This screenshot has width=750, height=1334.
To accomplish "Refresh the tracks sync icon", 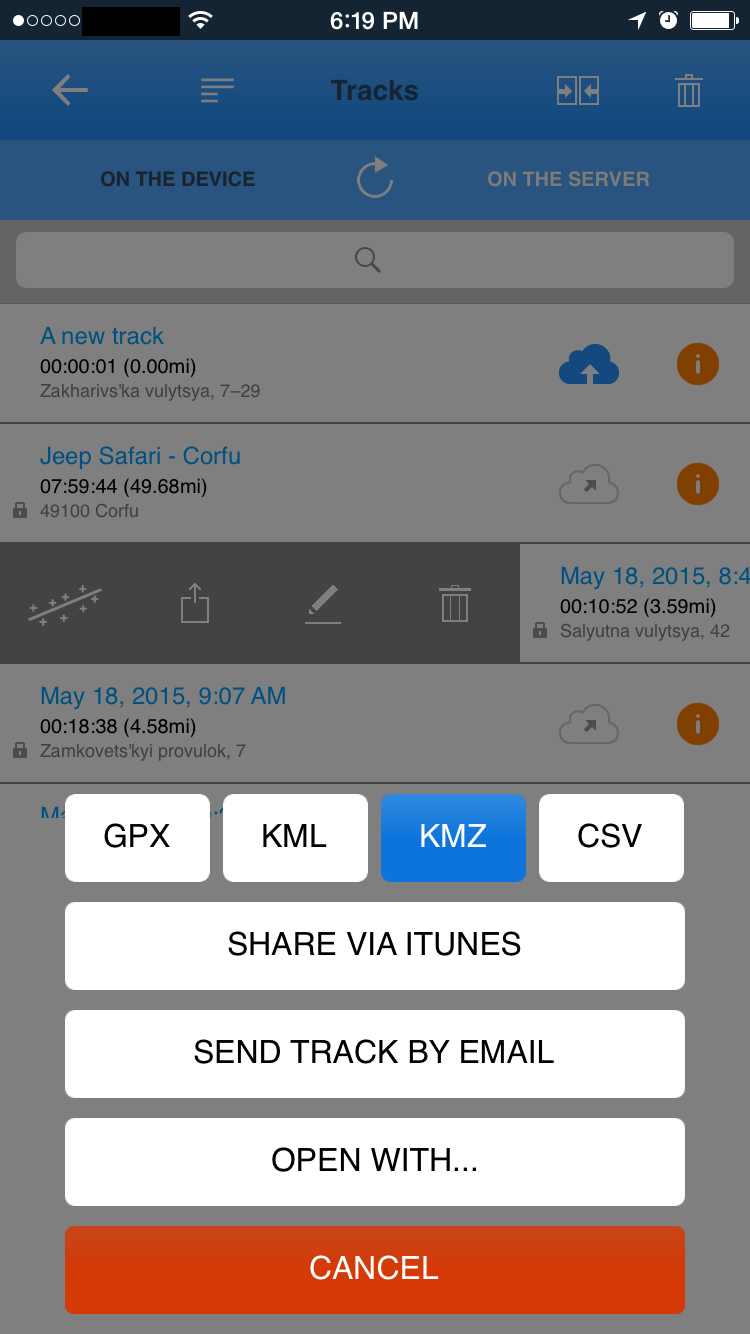I will pyautogui.click(x=375, y=179).
